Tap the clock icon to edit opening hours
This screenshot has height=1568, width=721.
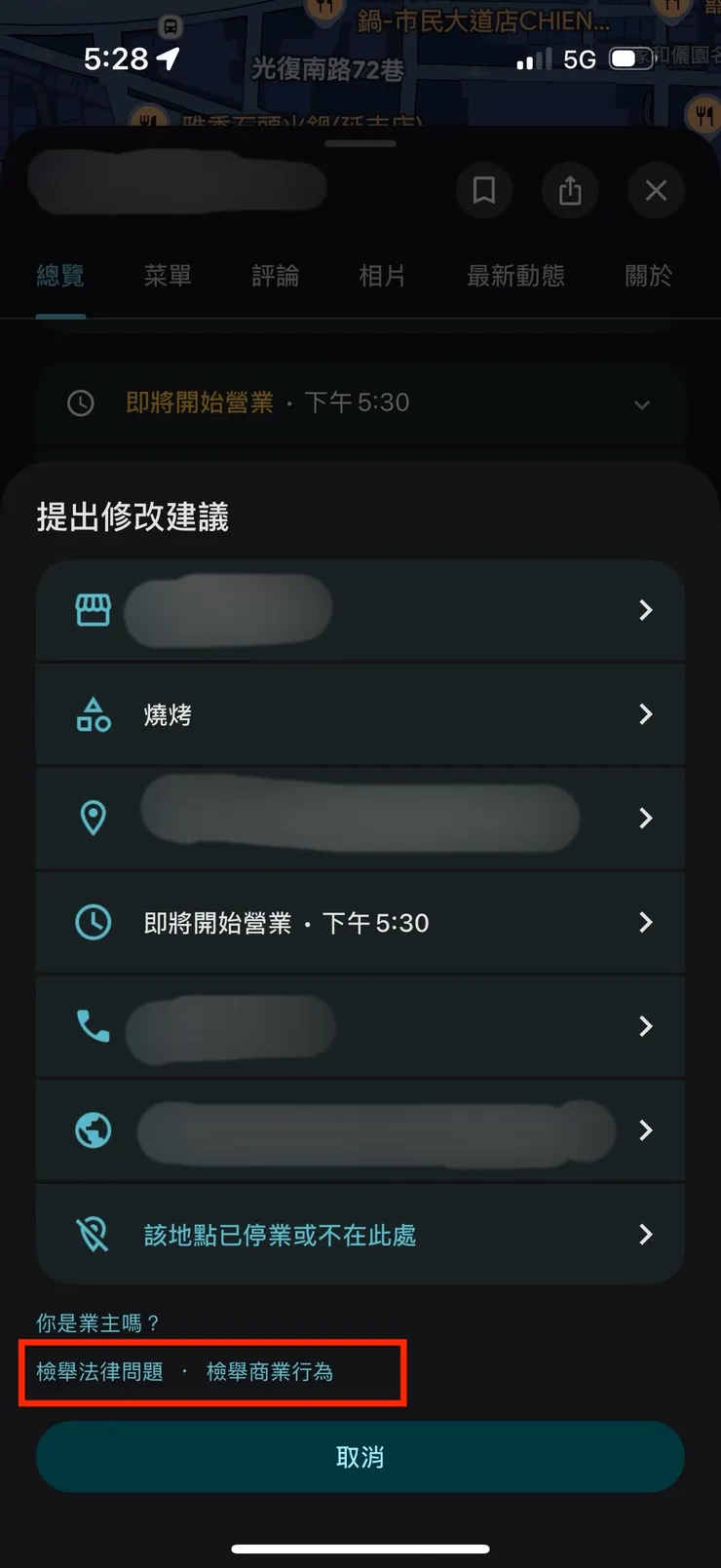[x=93, y=922]
